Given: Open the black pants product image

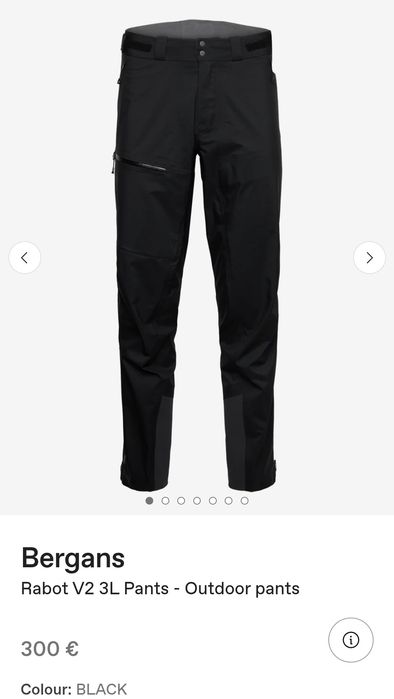Looking at the screenshot, I should tap(197, 255).
